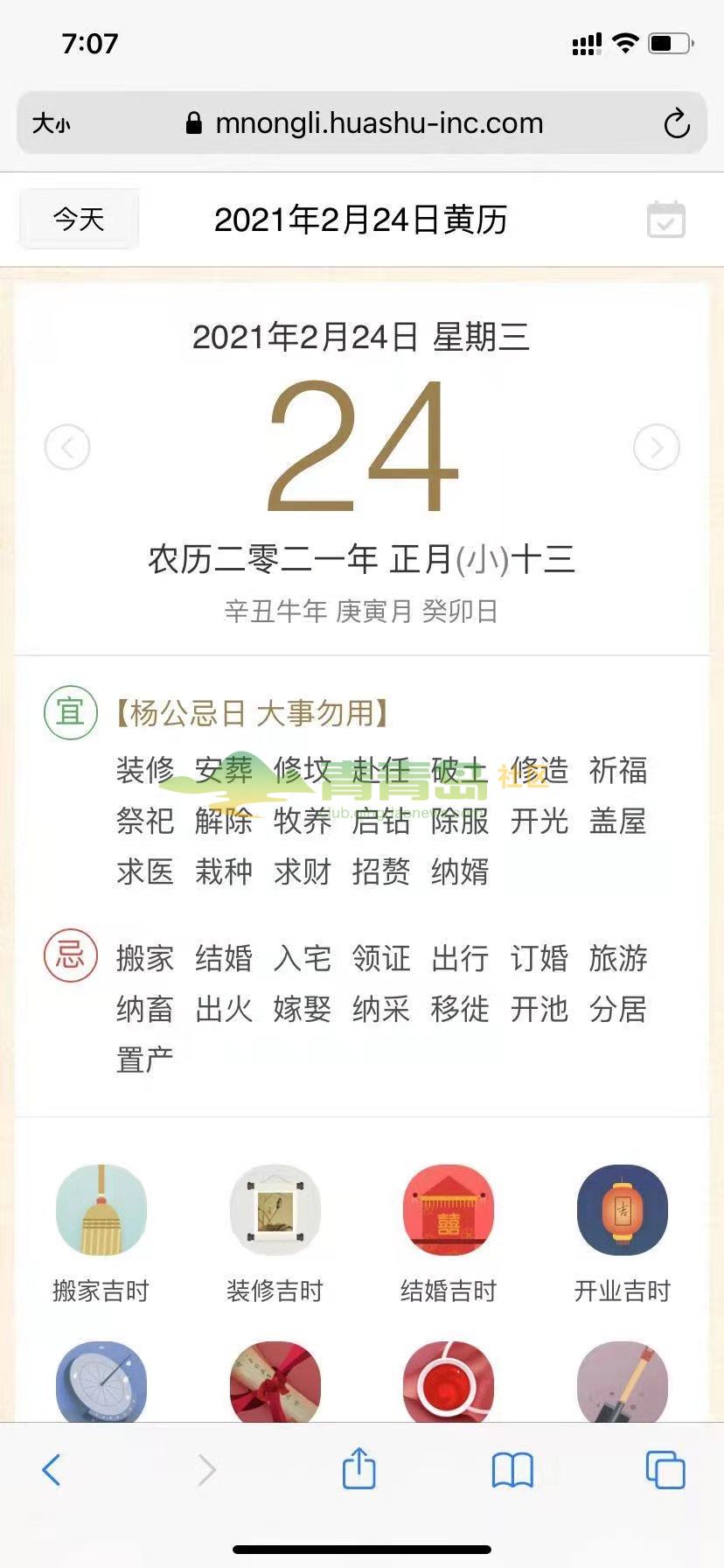Viewport: 724px width, 1568px height.
Task: Show open Safari tabs
Action: coord(665,1469)
